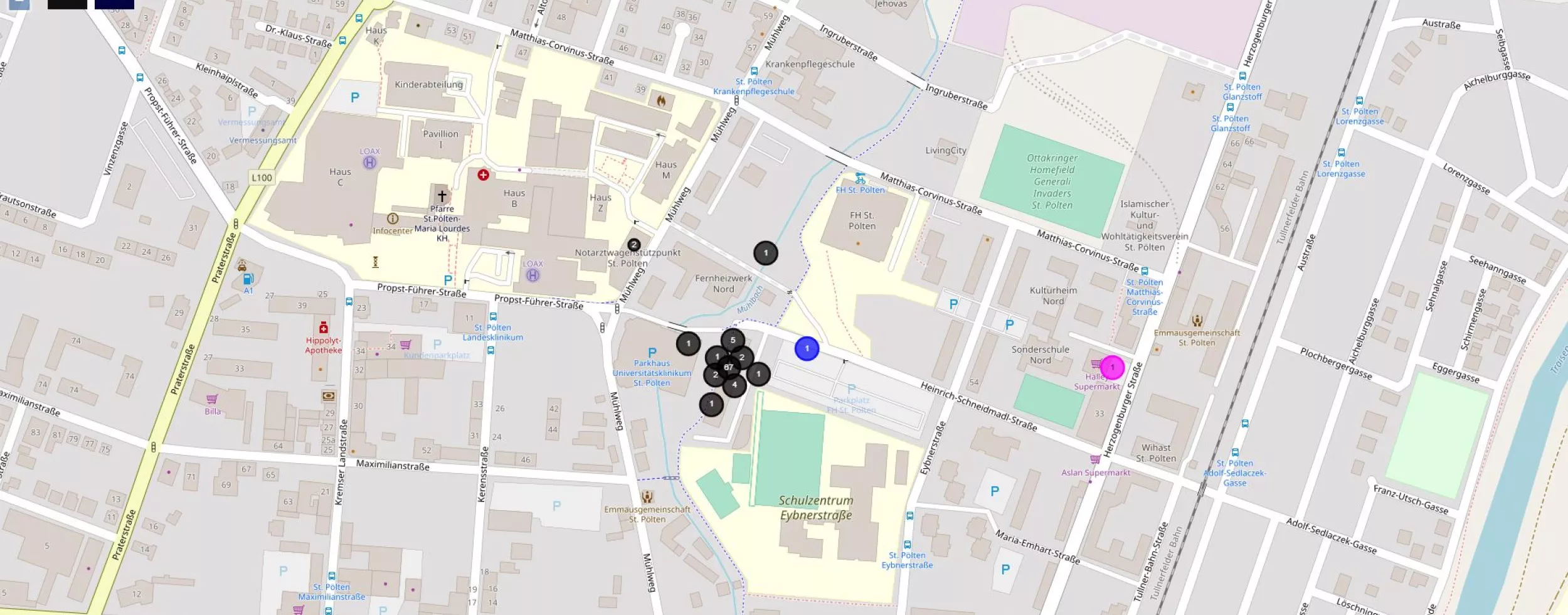Open the black cluster marker labeled 5
1568x615 pixels.
click(x=733, y=340)
